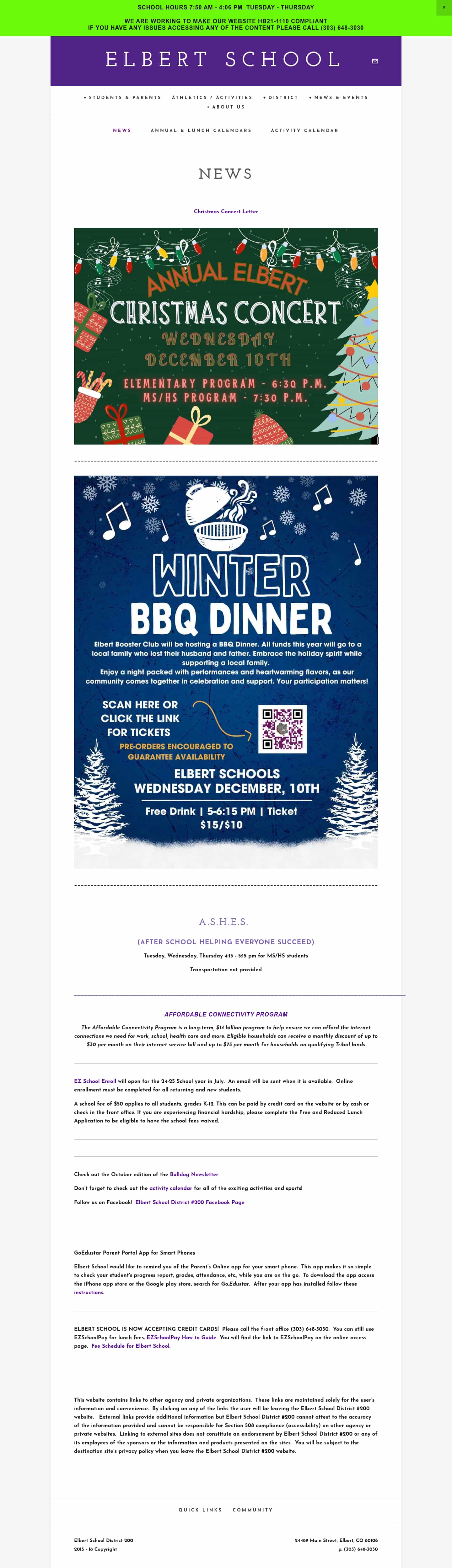
Task: Open Community in the footer
Action: 252,1510
